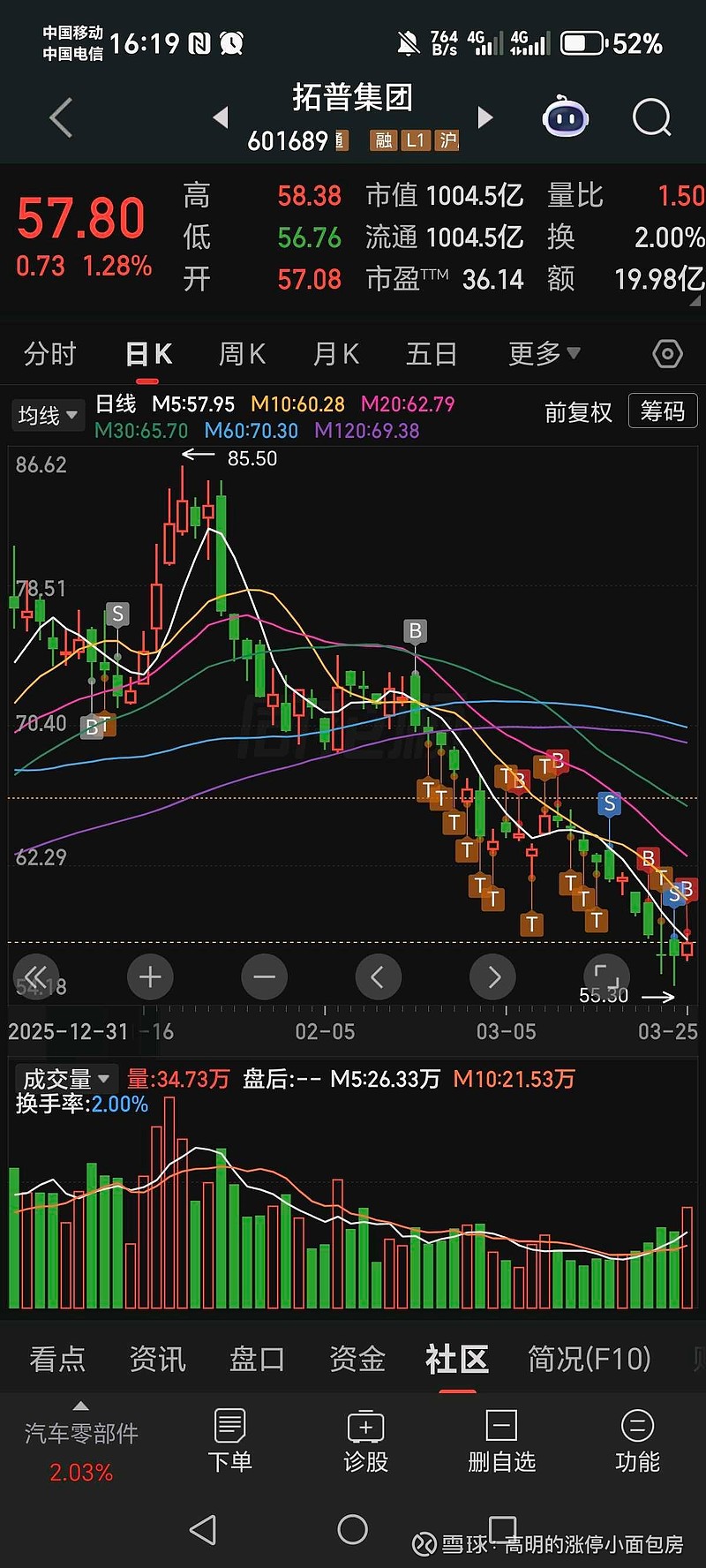Toggle the 筹码 chip distribution overlay

click(x=662, y=411)
